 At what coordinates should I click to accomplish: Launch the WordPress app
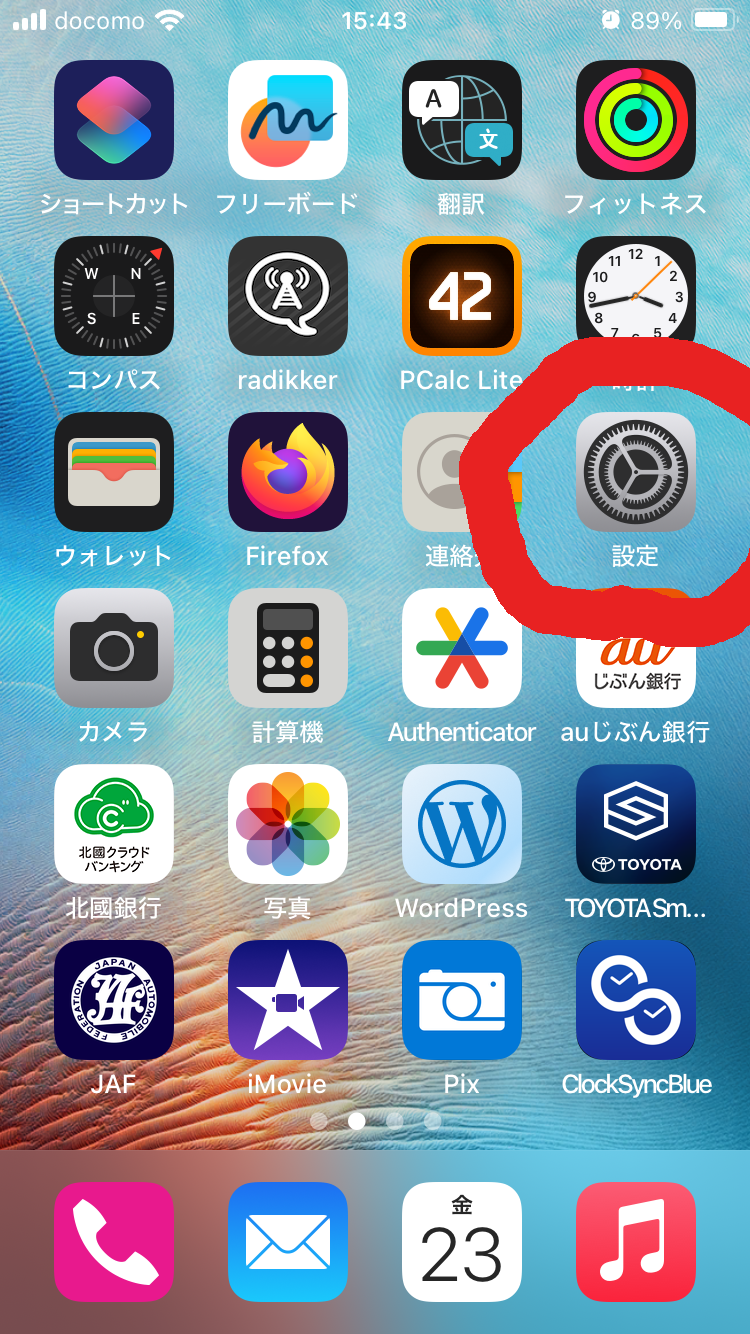(x=461, y=824)
